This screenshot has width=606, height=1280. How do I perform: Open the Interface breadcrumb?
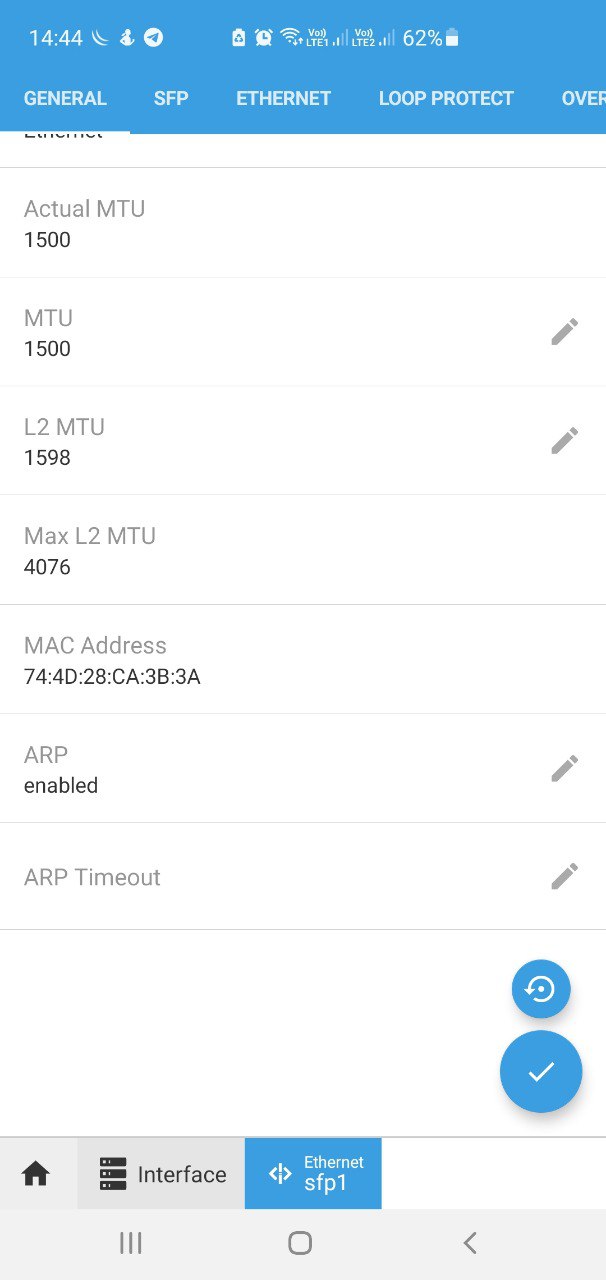161,1174
